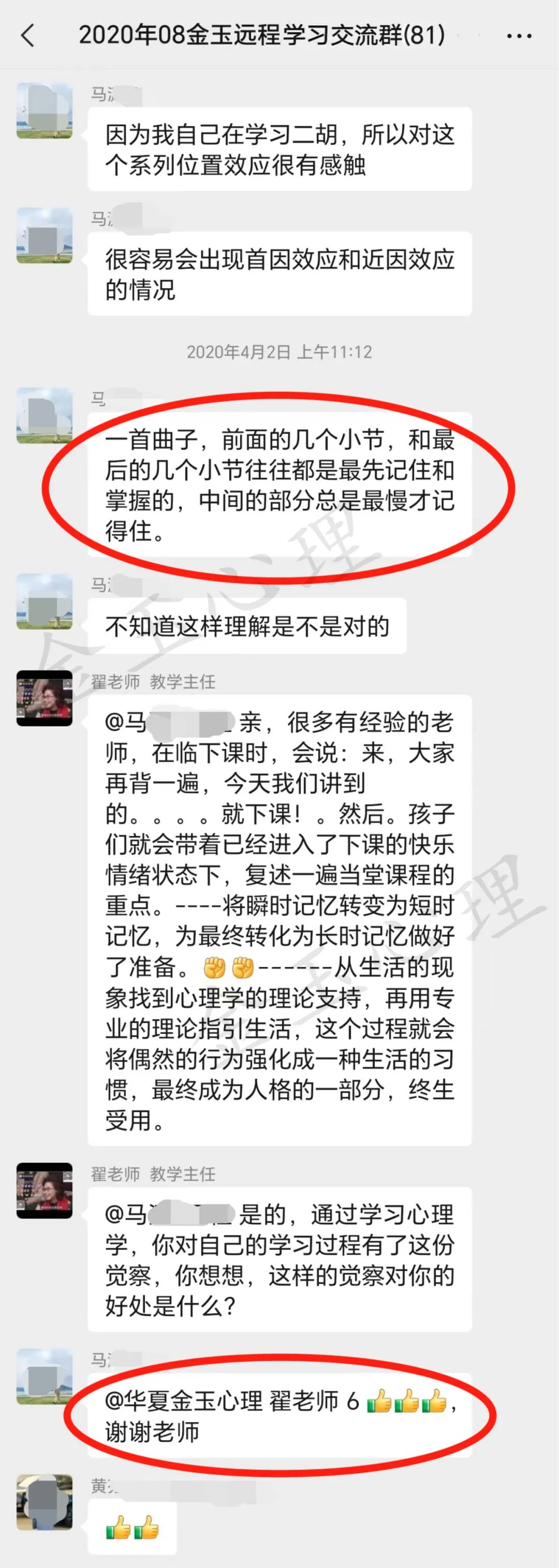Viewport: 559px width, 1568px height.
Task: View the profile of the sender 黄
Action: (x=45, y=1502)
